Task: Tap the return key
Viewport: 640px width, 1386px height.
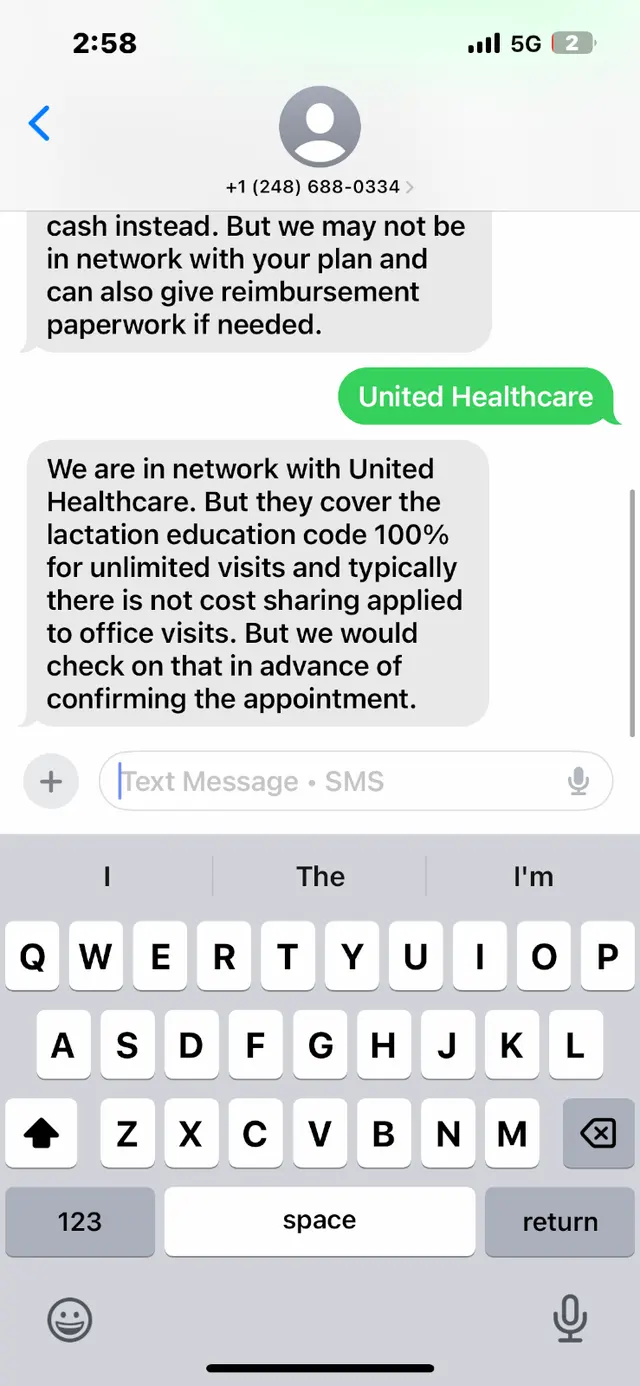Action: 560,1221
